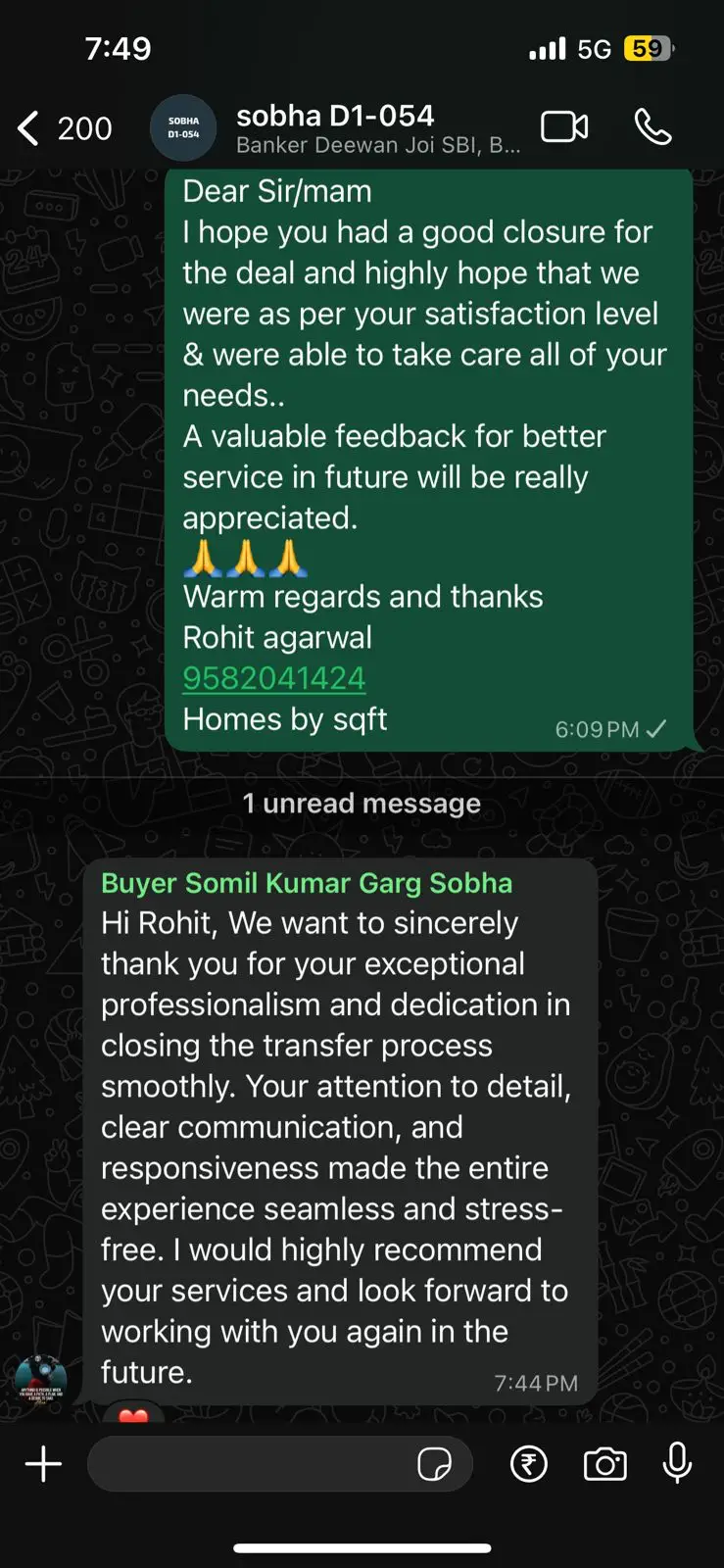Tap the sender name Buyer Somil Kumar Garg Sobha
724x1568 pixels.
pyautogui.click(x=307, y=883)
